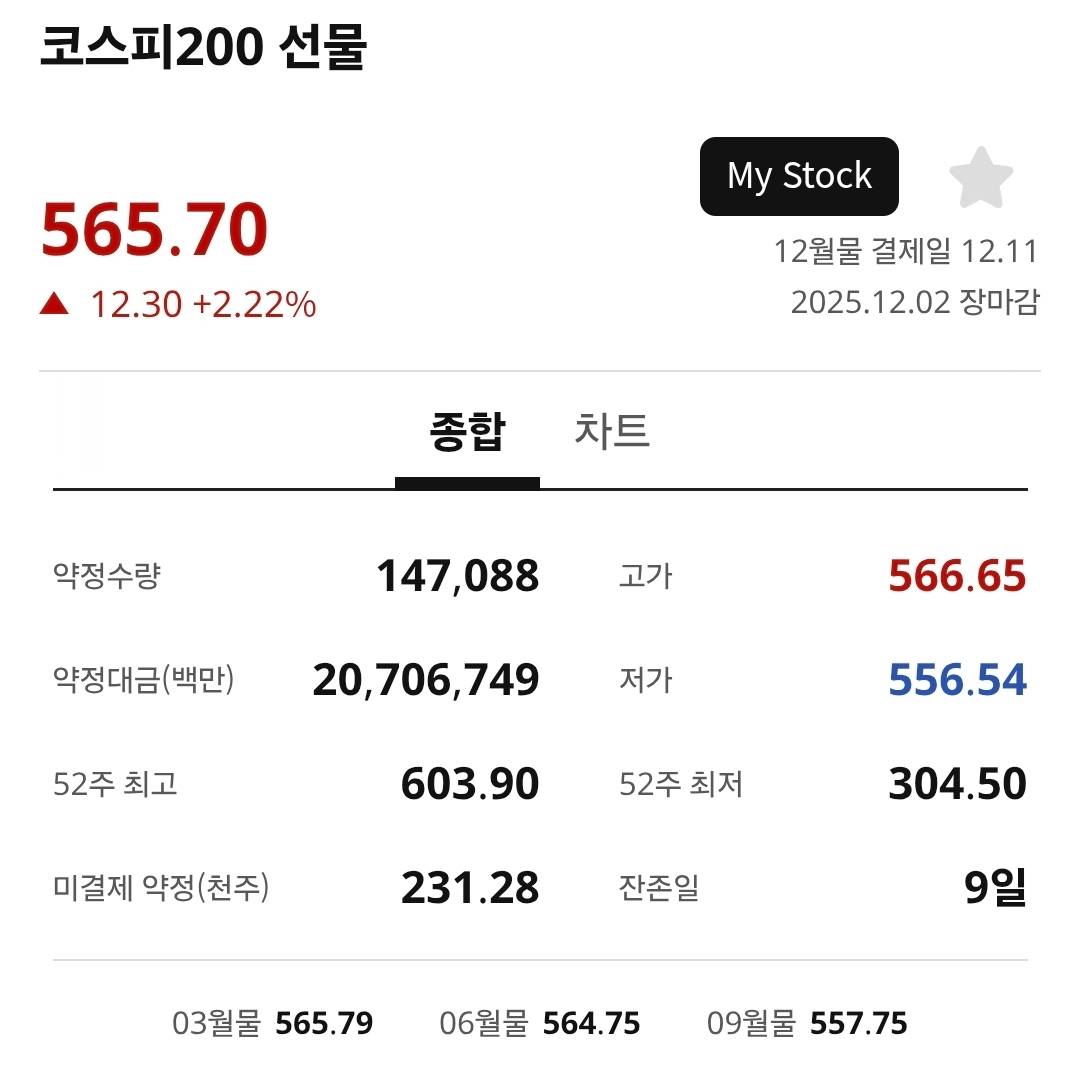This screenshot has height=1077, width=1079.
Task: Select the 종합 tab
Action: [467, 432]
